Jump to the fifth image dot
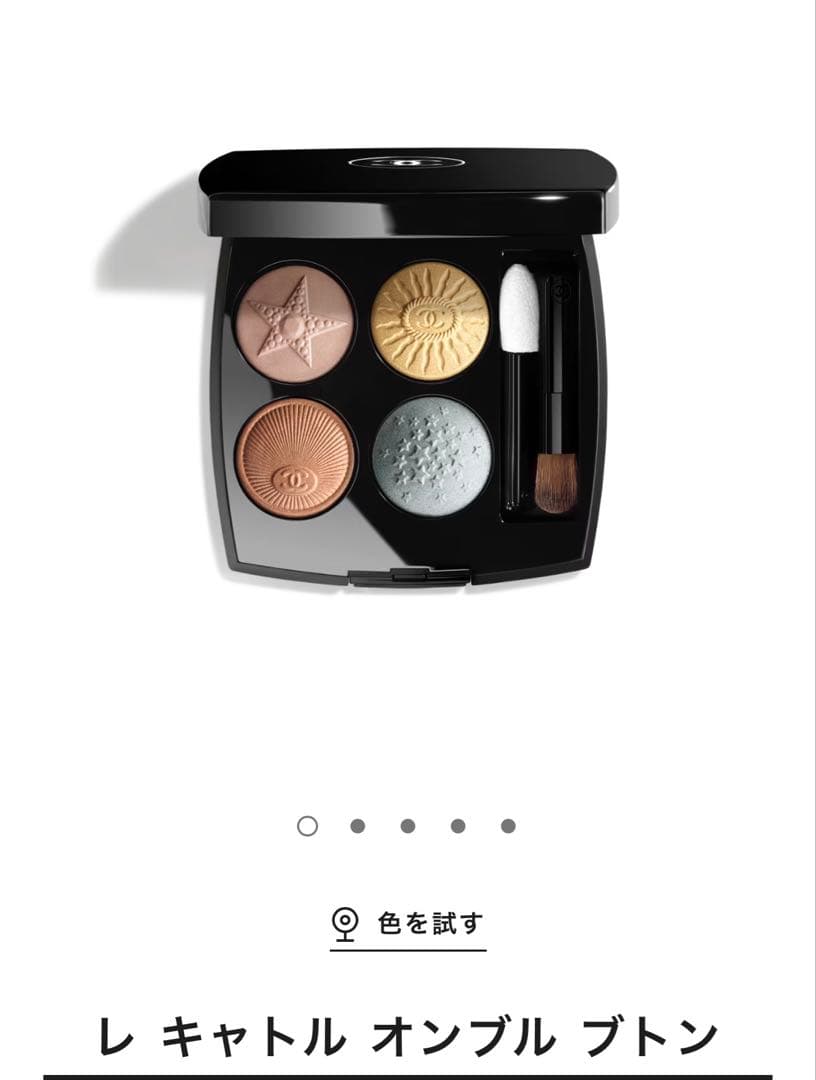 coord(508,826)
